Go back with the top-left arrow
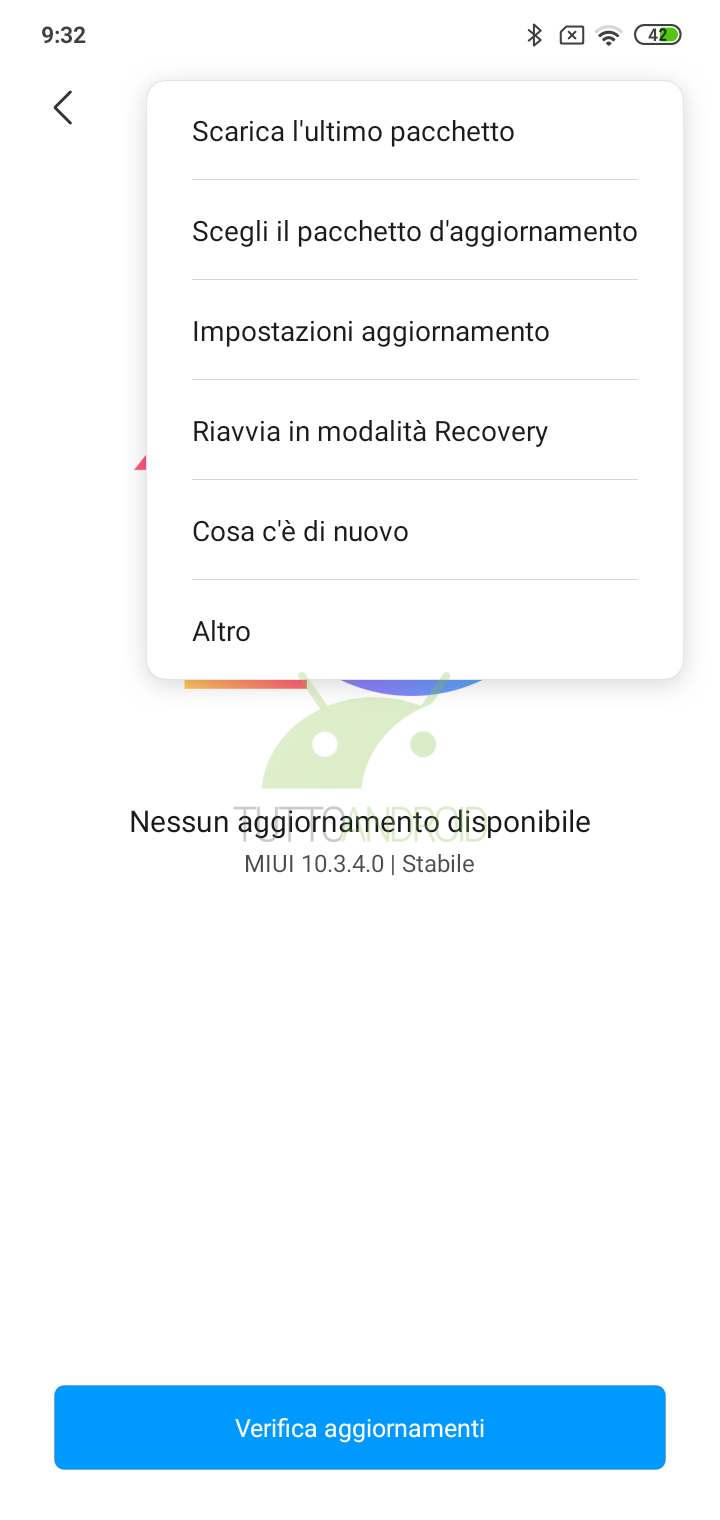The width and height of the screenshot is (720, 1520). click(63, 107)
